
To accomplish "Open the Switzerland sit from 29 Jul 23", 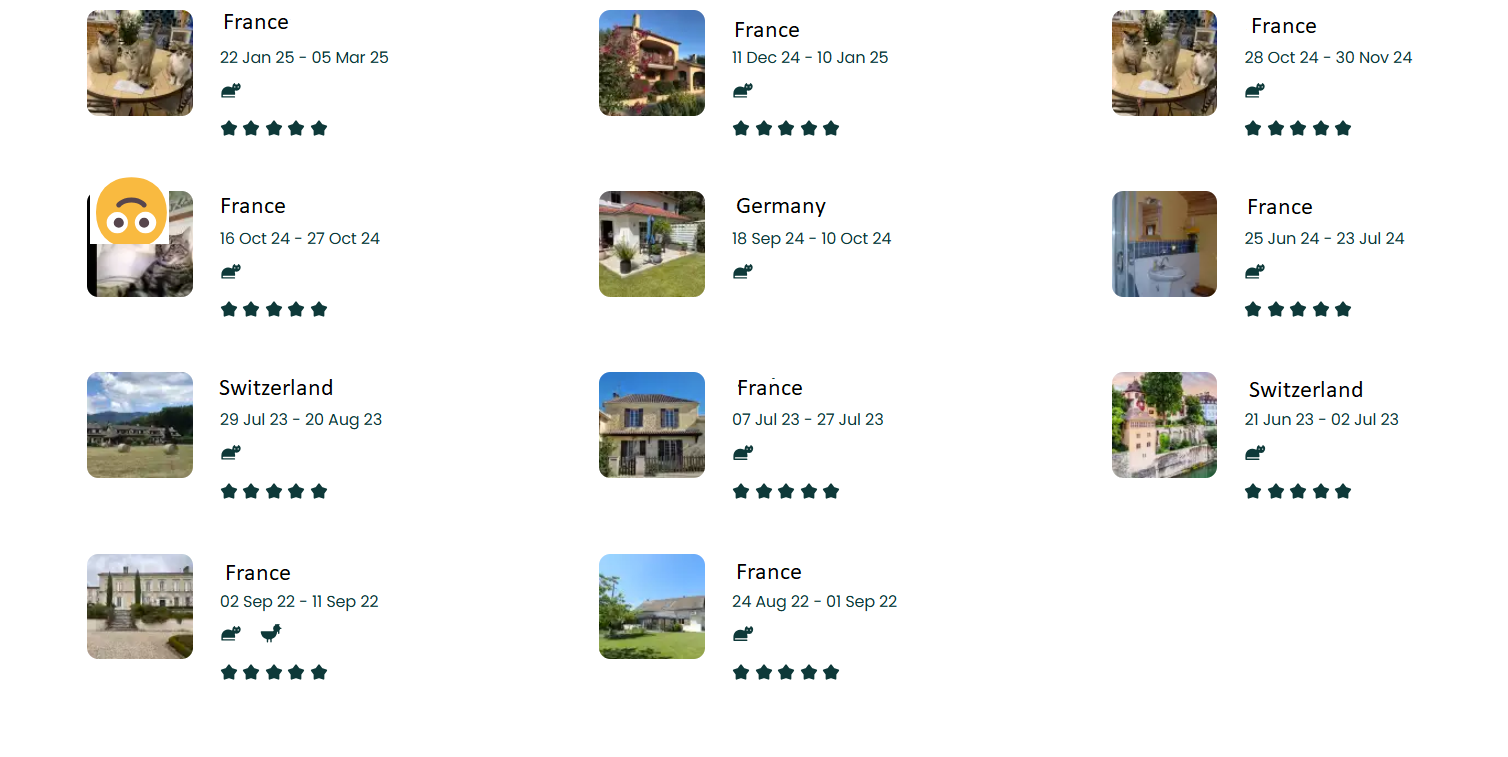I will [x=140, y=425].
